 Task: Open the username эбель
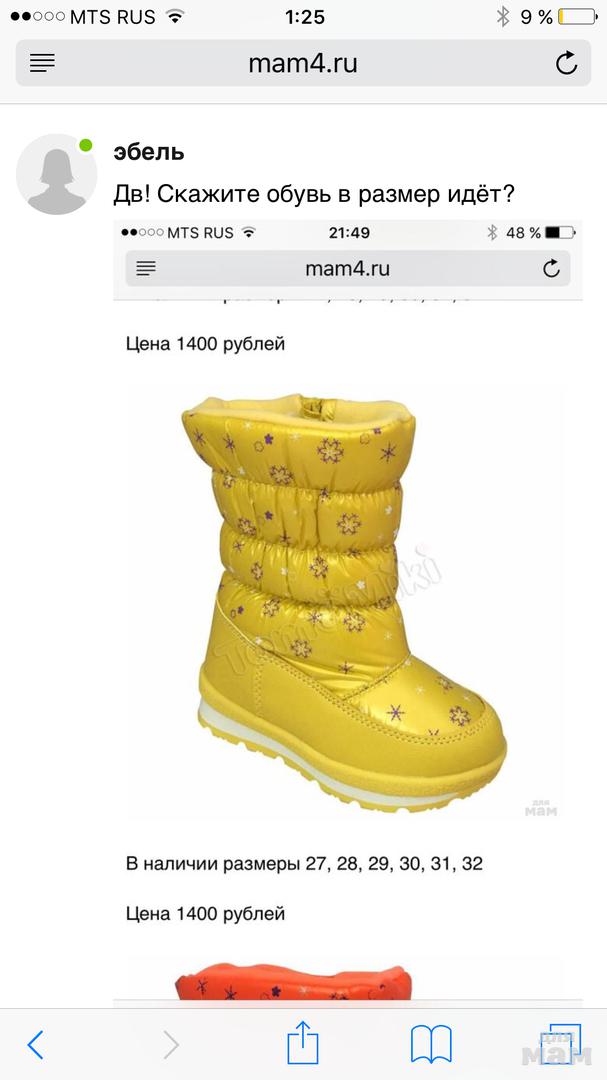[148, 152]
